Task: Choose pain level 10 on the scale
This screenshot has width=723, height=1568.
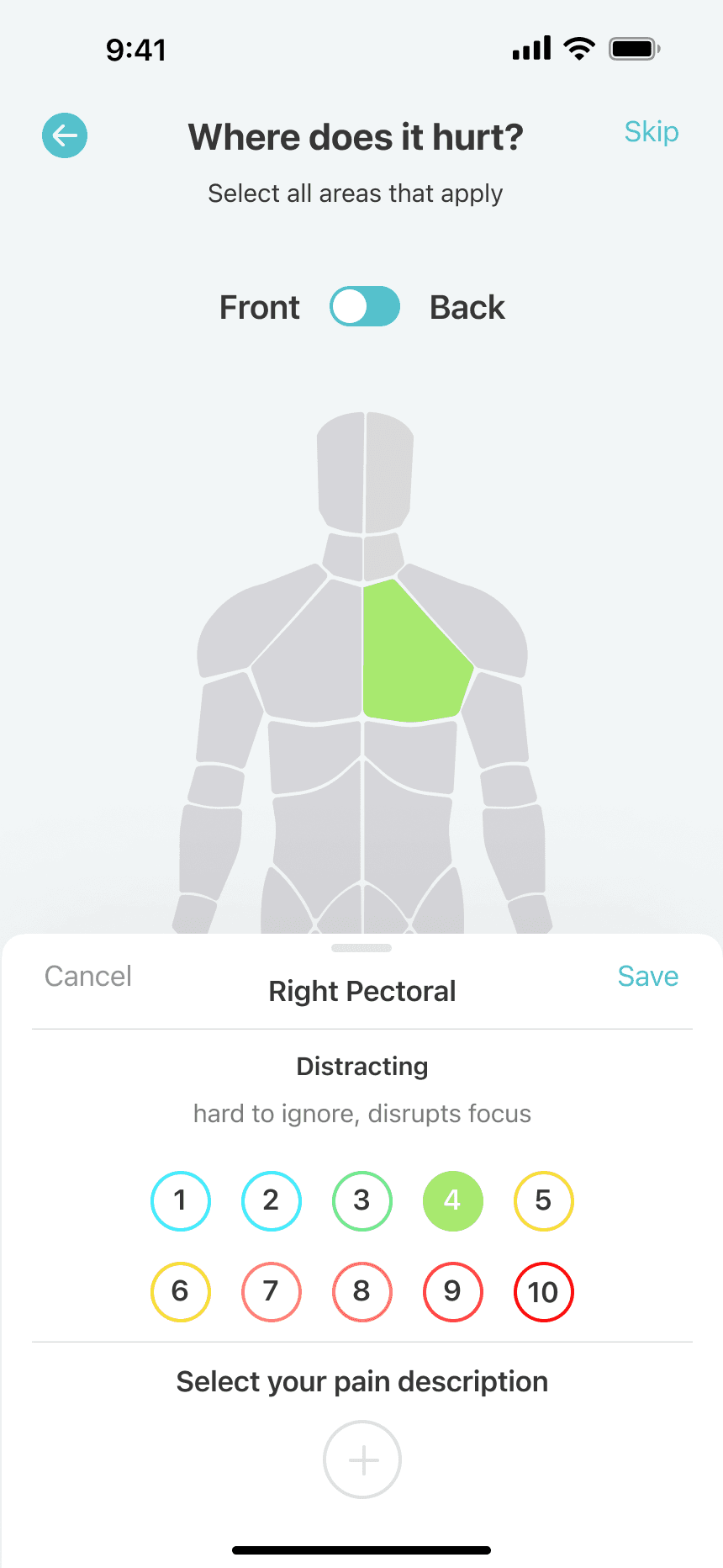Action: (544, 1292)
